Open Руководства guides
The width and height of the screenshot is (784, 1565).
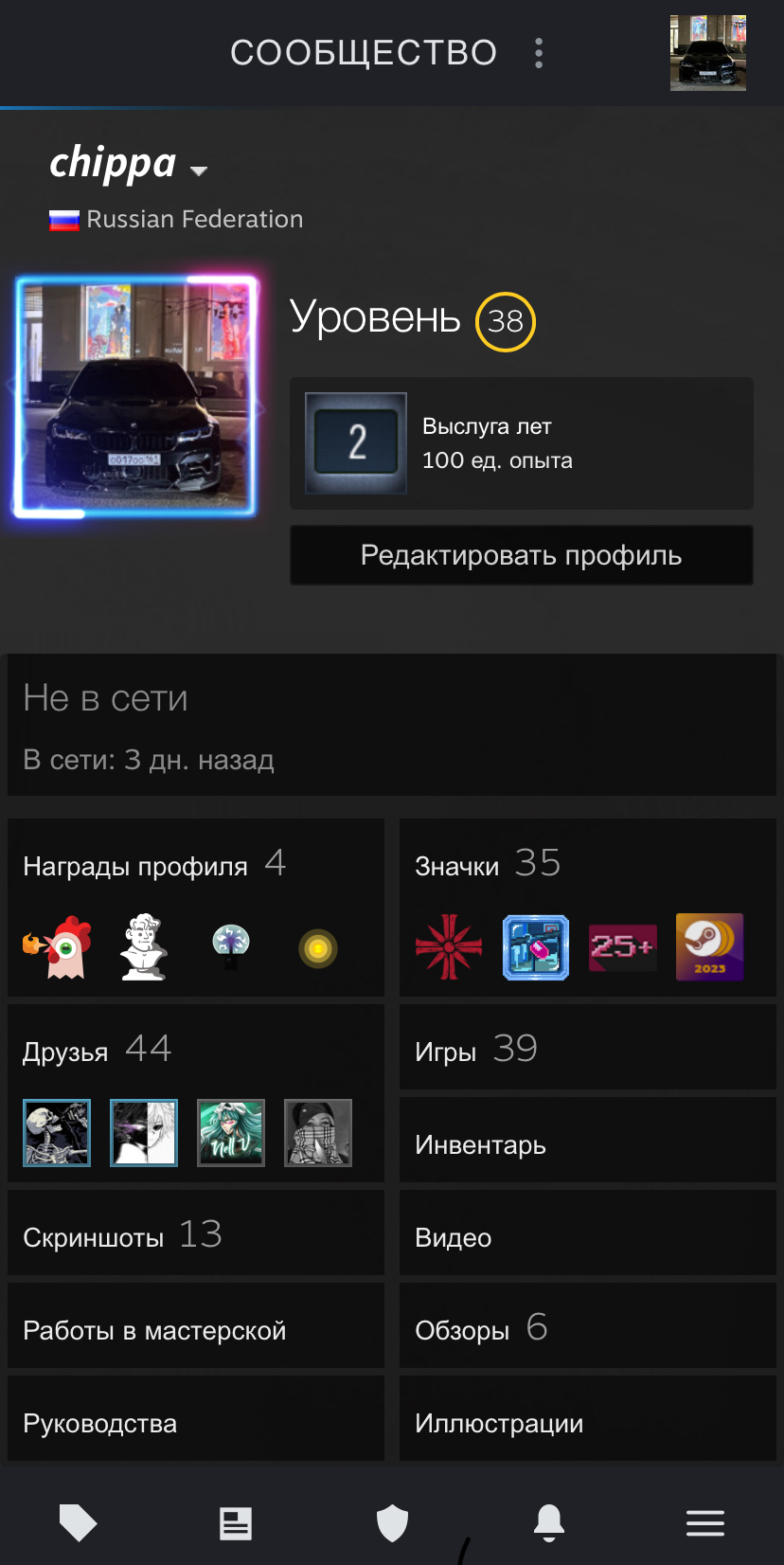point(196,1418)
